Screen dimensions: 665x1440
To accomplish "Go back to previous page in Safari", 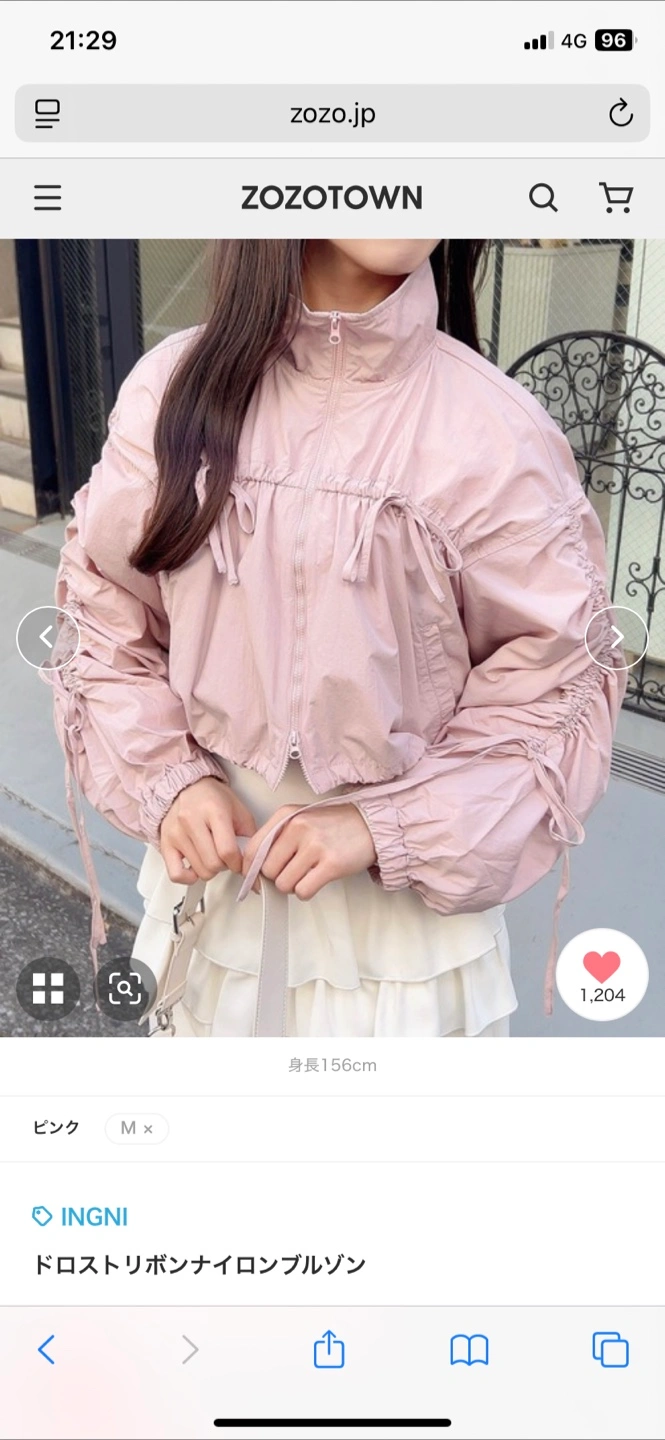I will click(46, 1350).
